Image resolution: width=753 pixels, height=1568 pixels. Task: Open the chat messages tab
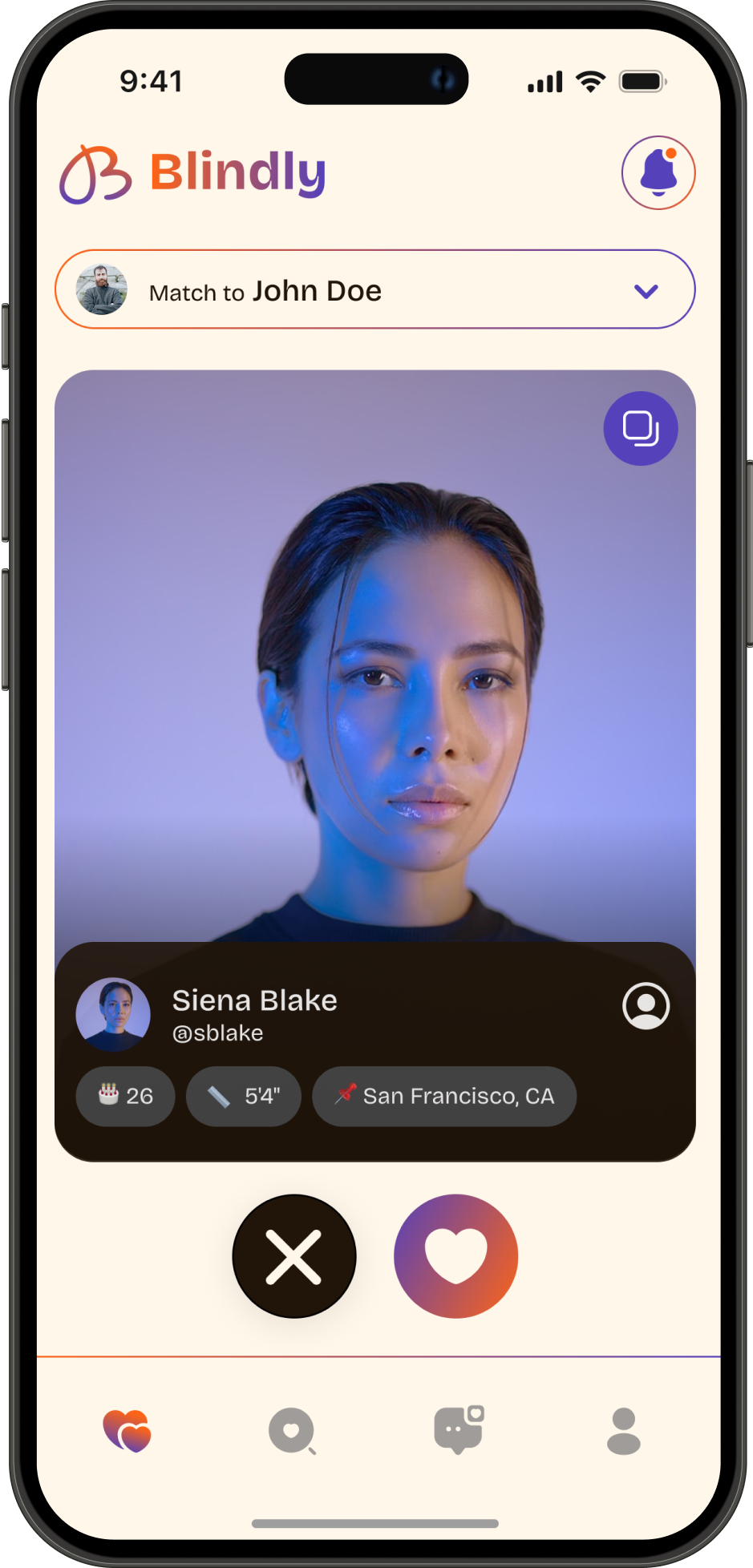click(x=459, y=1430)
